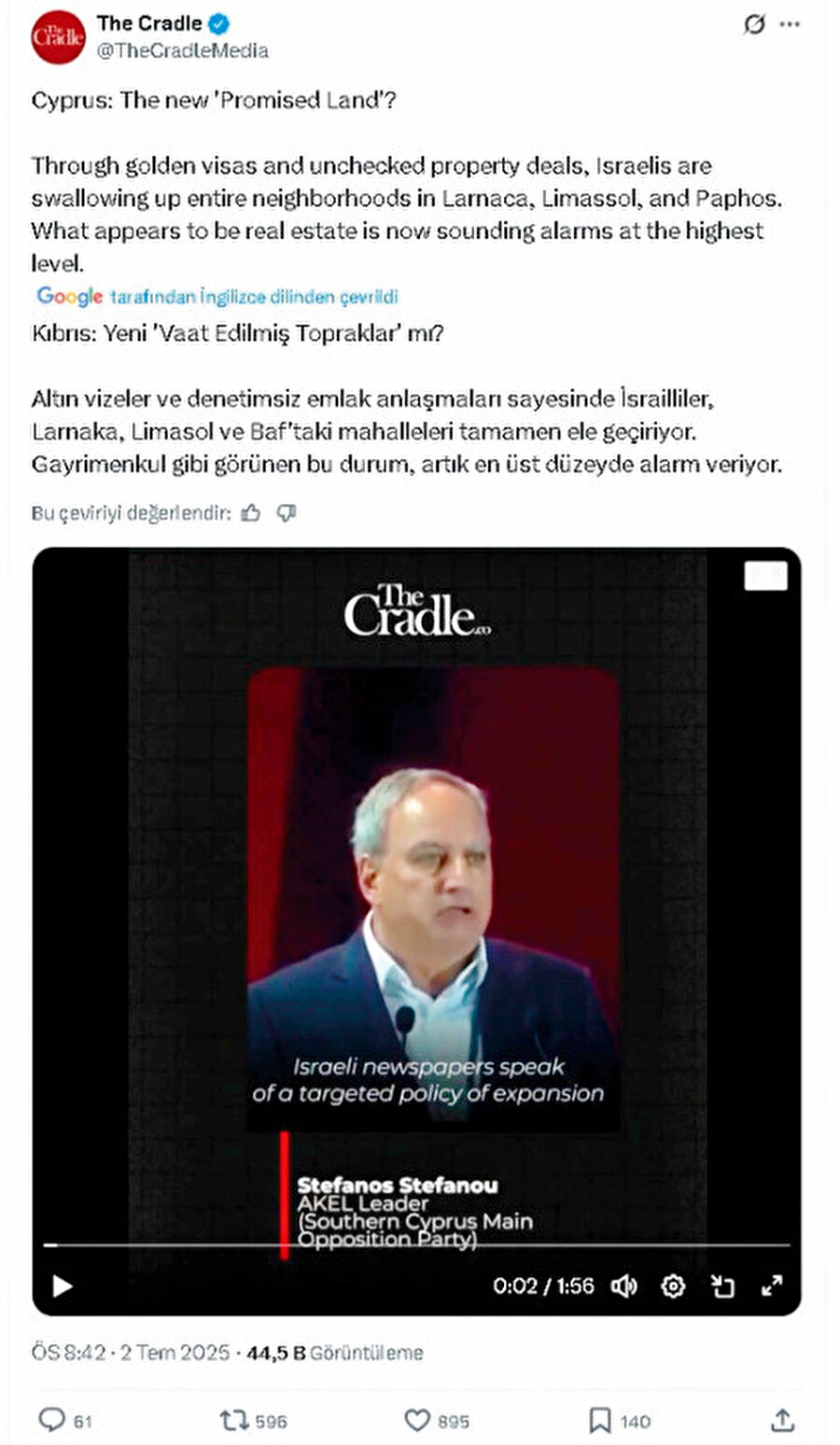Open video settings gear
Viewport: 840px width, 1445px height.
click(x=673, y=1286)
